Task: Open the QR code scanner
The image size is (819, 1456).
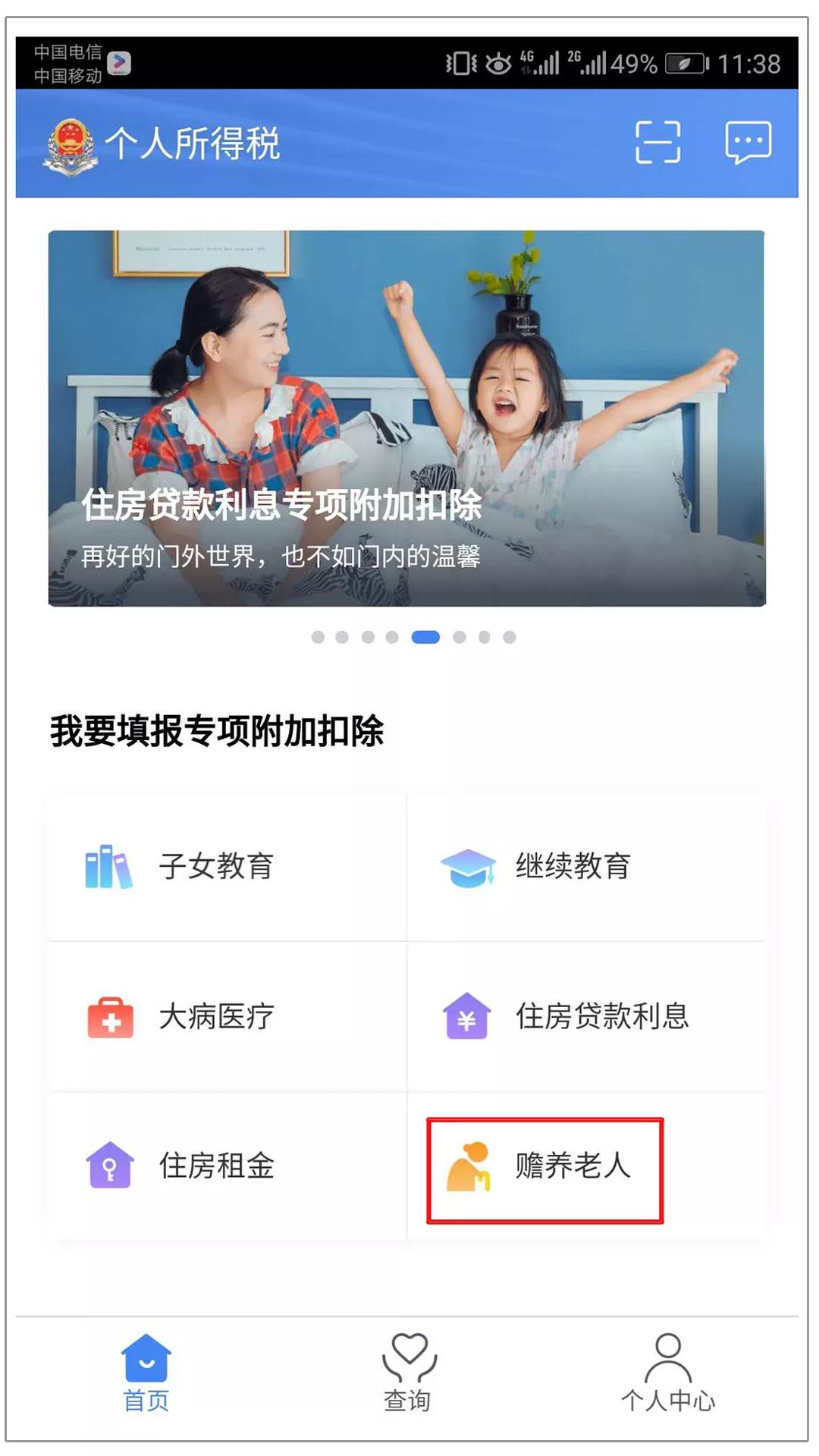Action: pos(657,142)
